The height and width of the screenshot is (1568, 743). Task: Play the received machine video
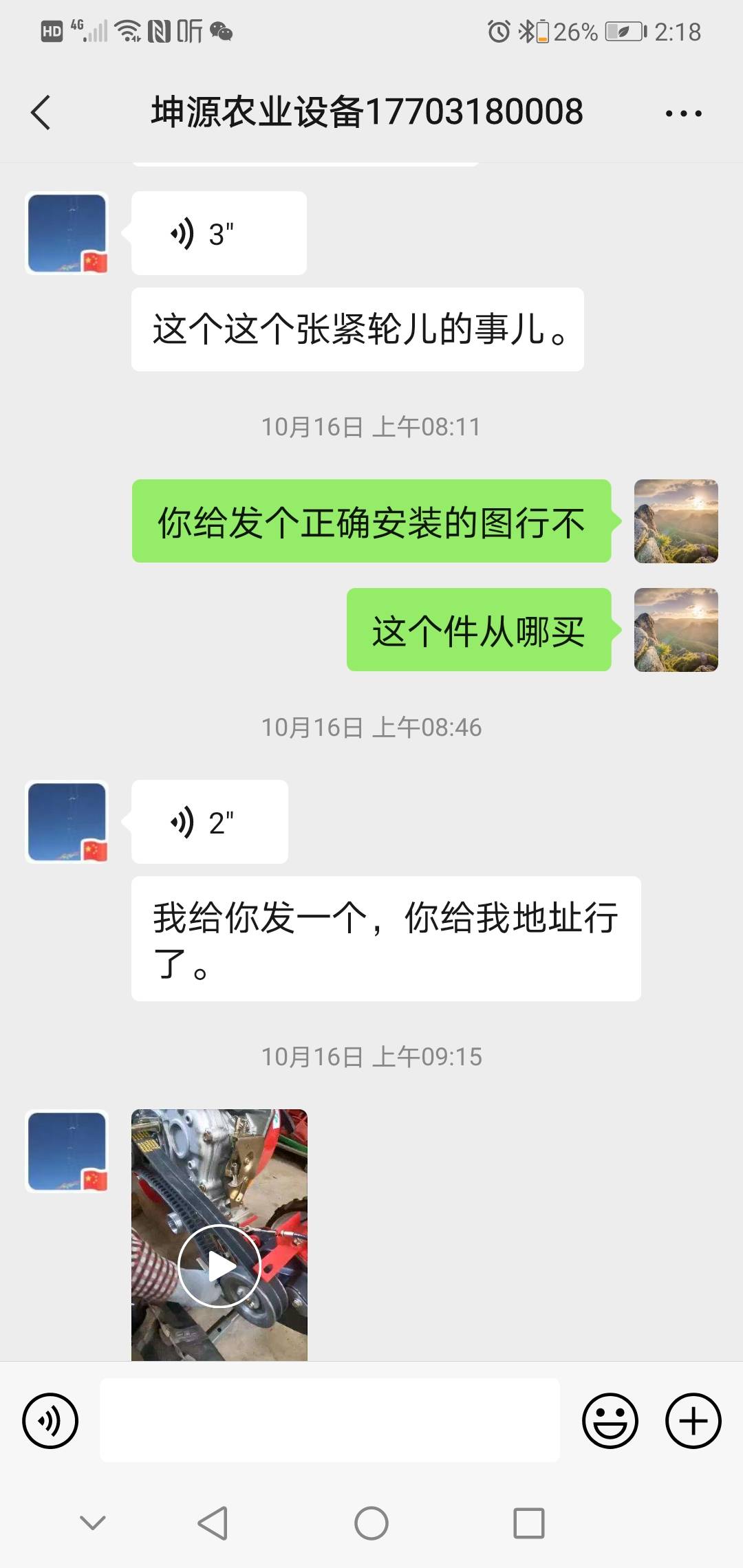(219, 1234)
